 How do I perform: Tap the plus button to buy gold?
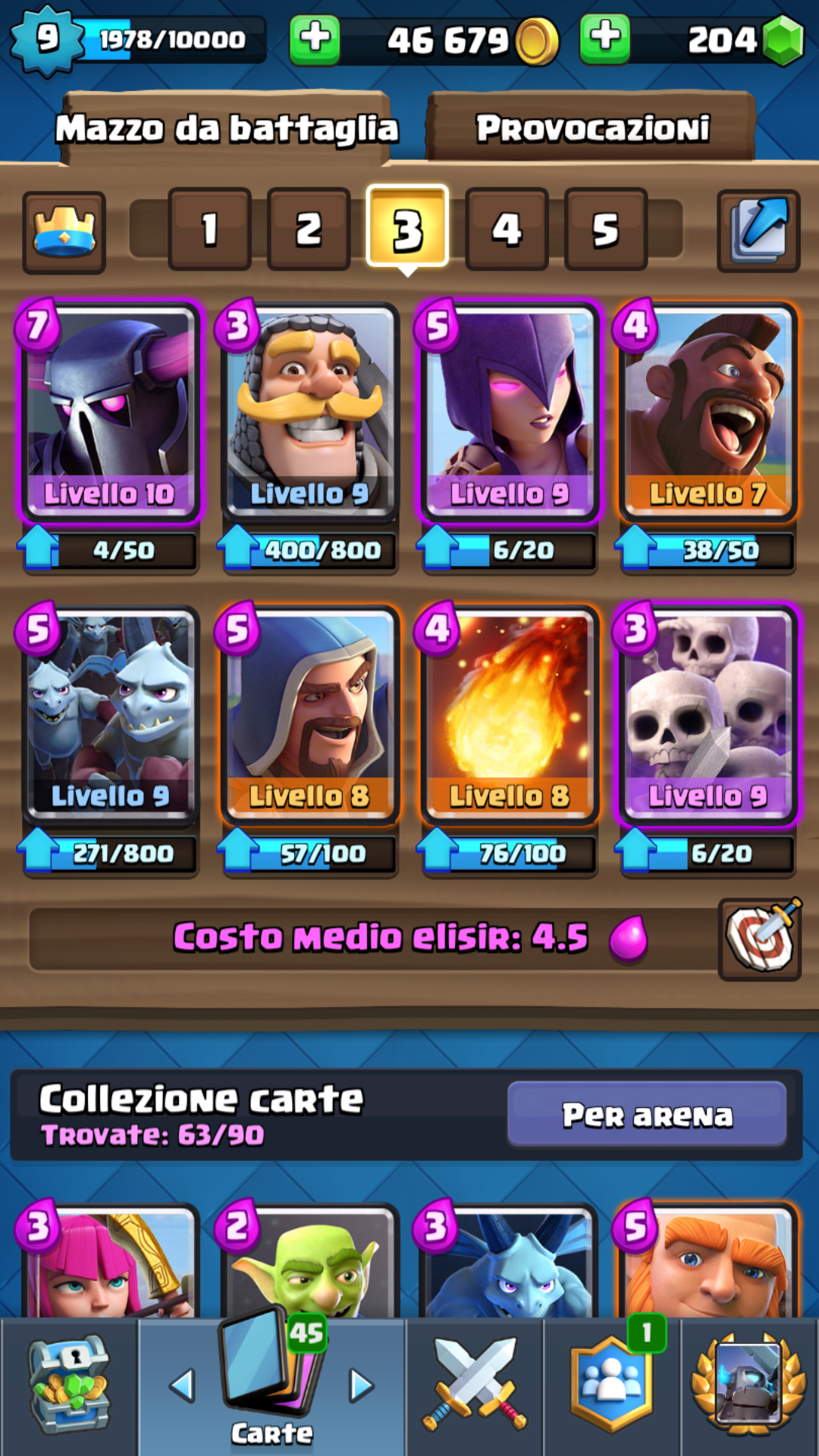(x=315, y=39)
